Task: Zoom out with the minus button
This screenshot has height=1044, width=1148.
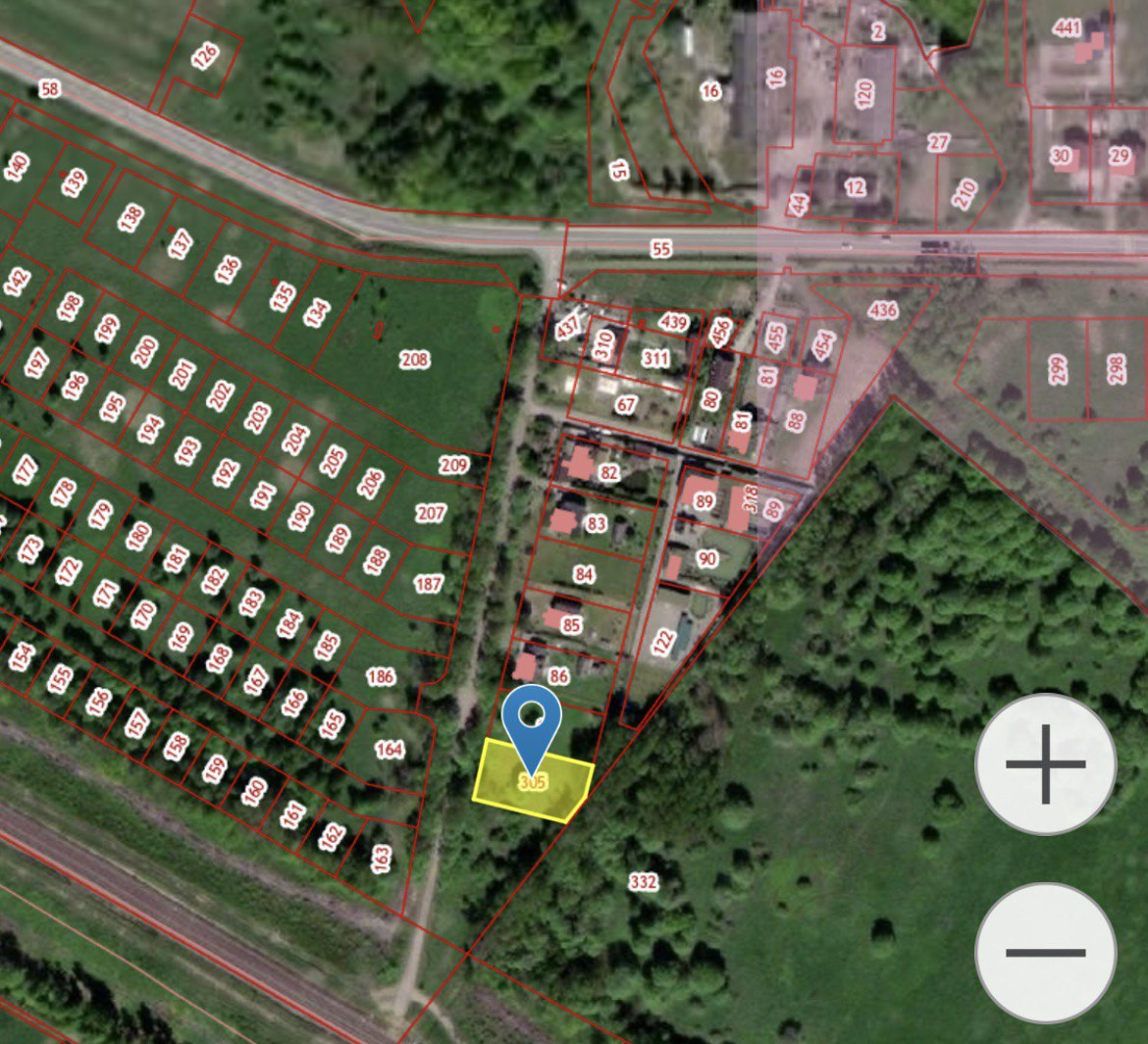Action: (1045, 952)
